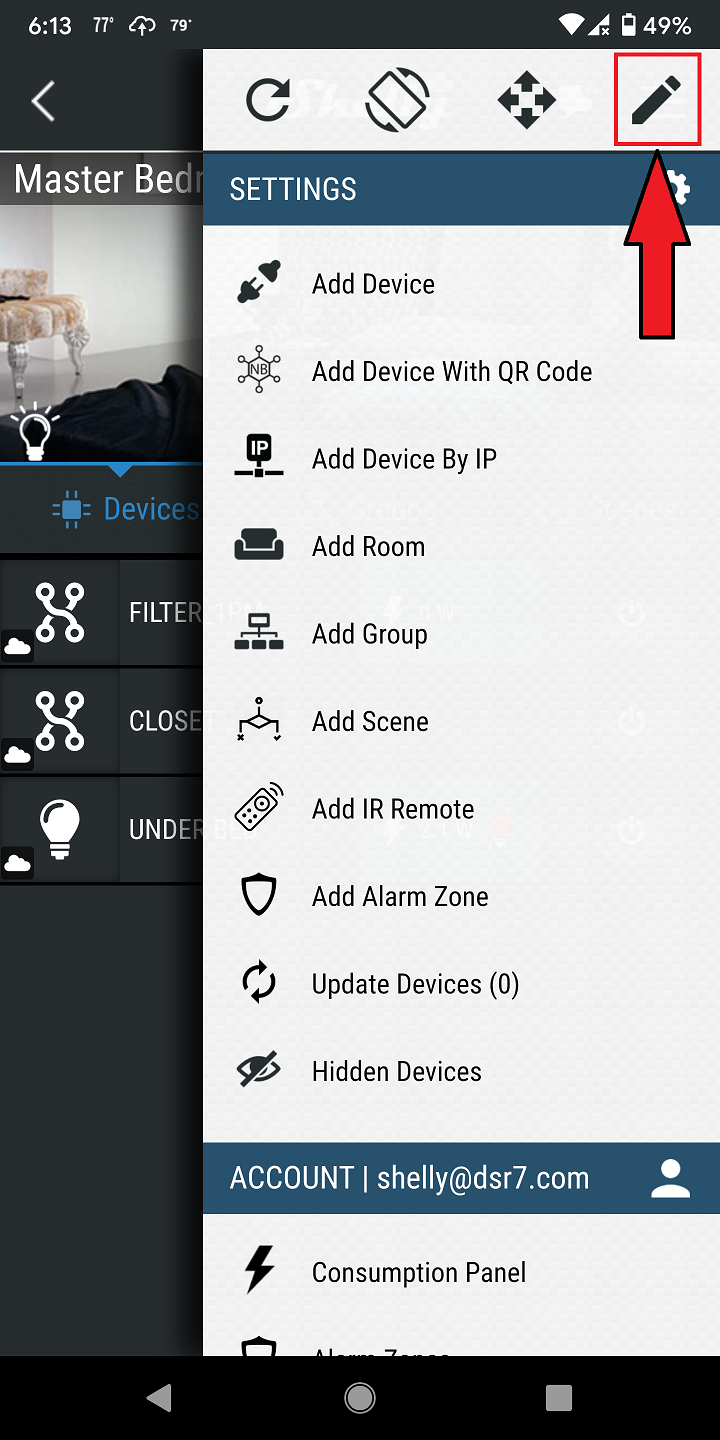720x1440 pixels.
Task: Select Add Device With QR Code
Action: tap(451, 372)
